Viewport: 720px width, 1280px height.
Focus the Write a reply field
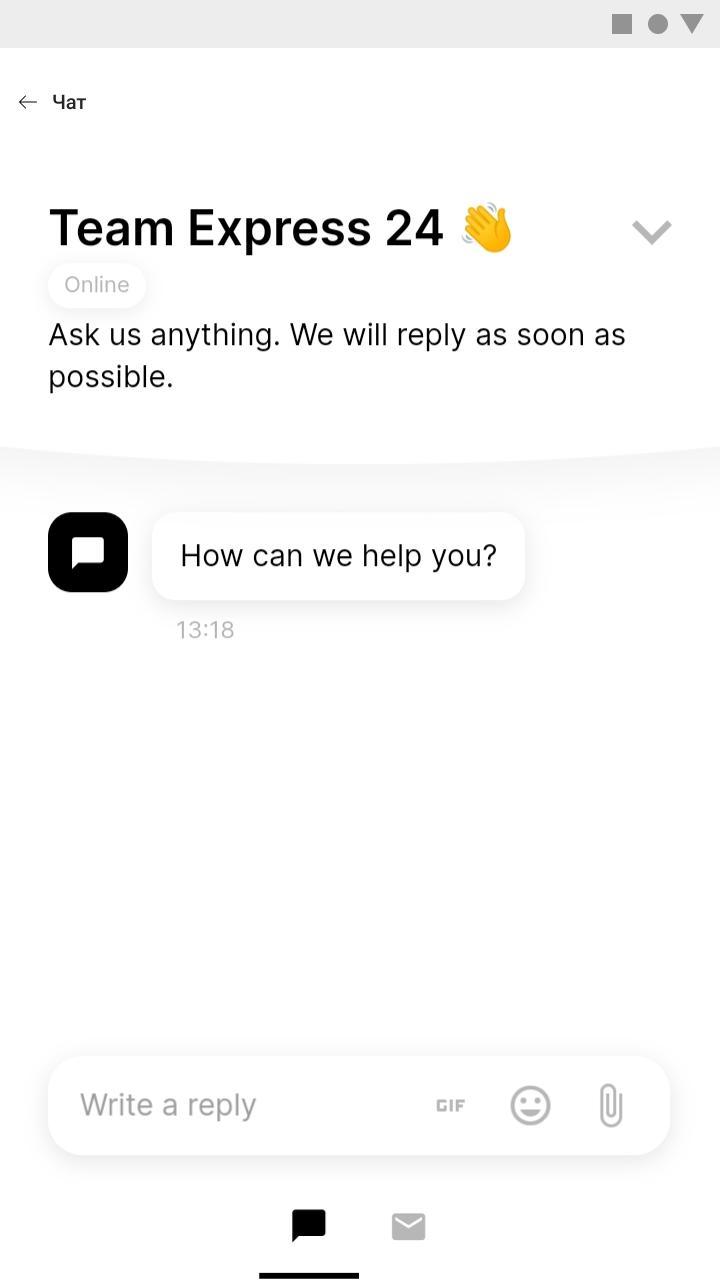pyautogui.click(x=240, y=1105)
